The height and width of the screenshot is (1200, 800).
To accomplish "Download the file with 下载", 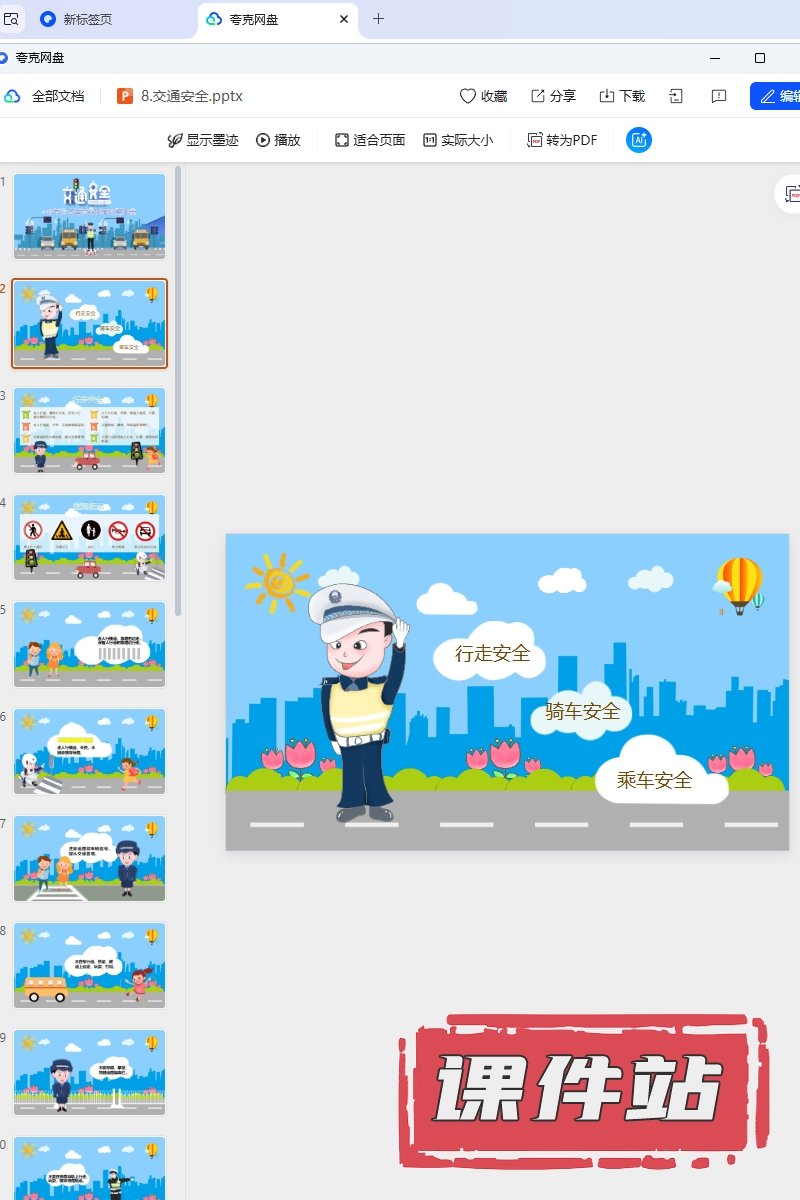I will (x=621, y=96).
